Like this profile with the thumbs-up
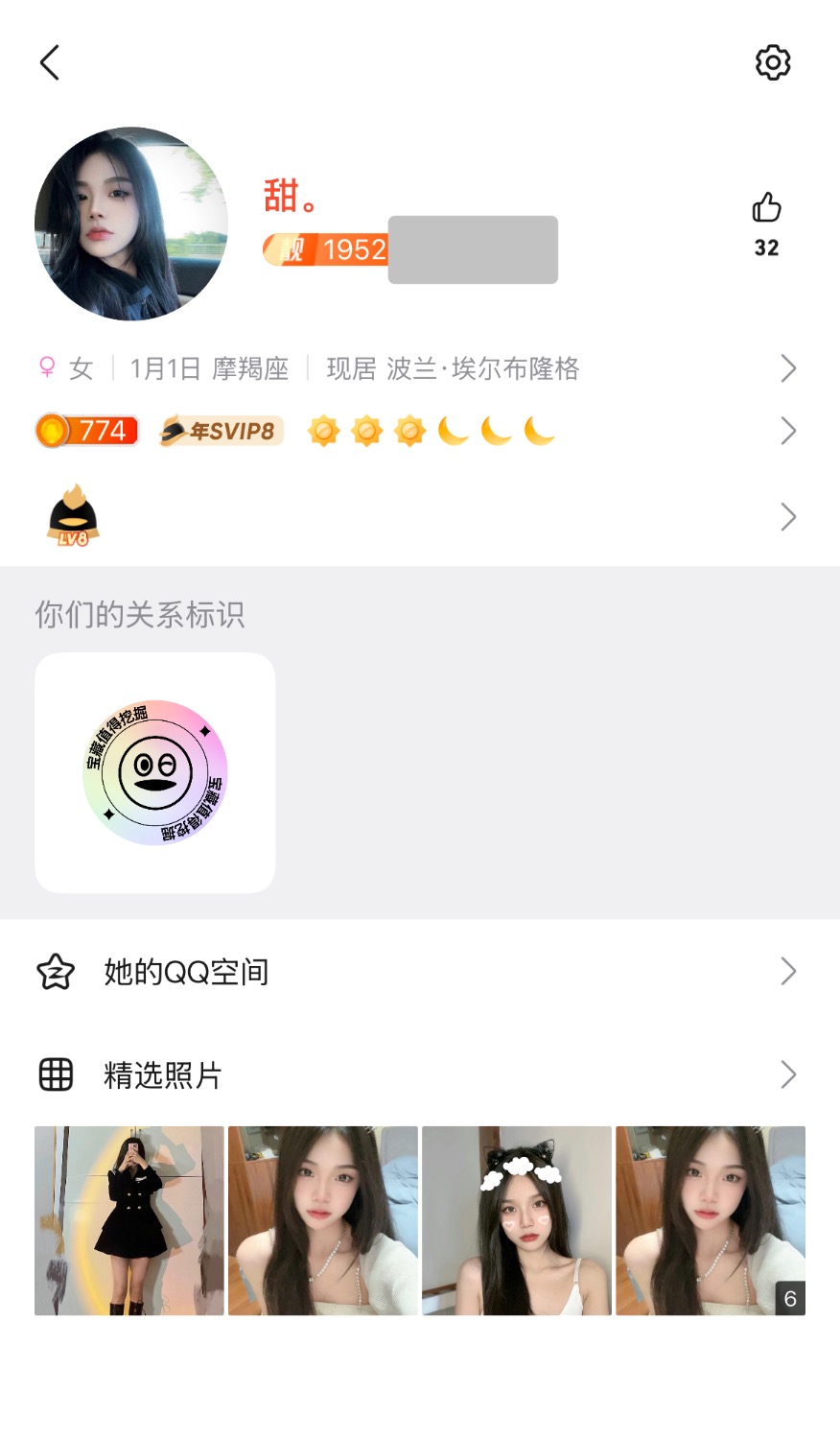Screen dimensions: 840x1439 766,208
